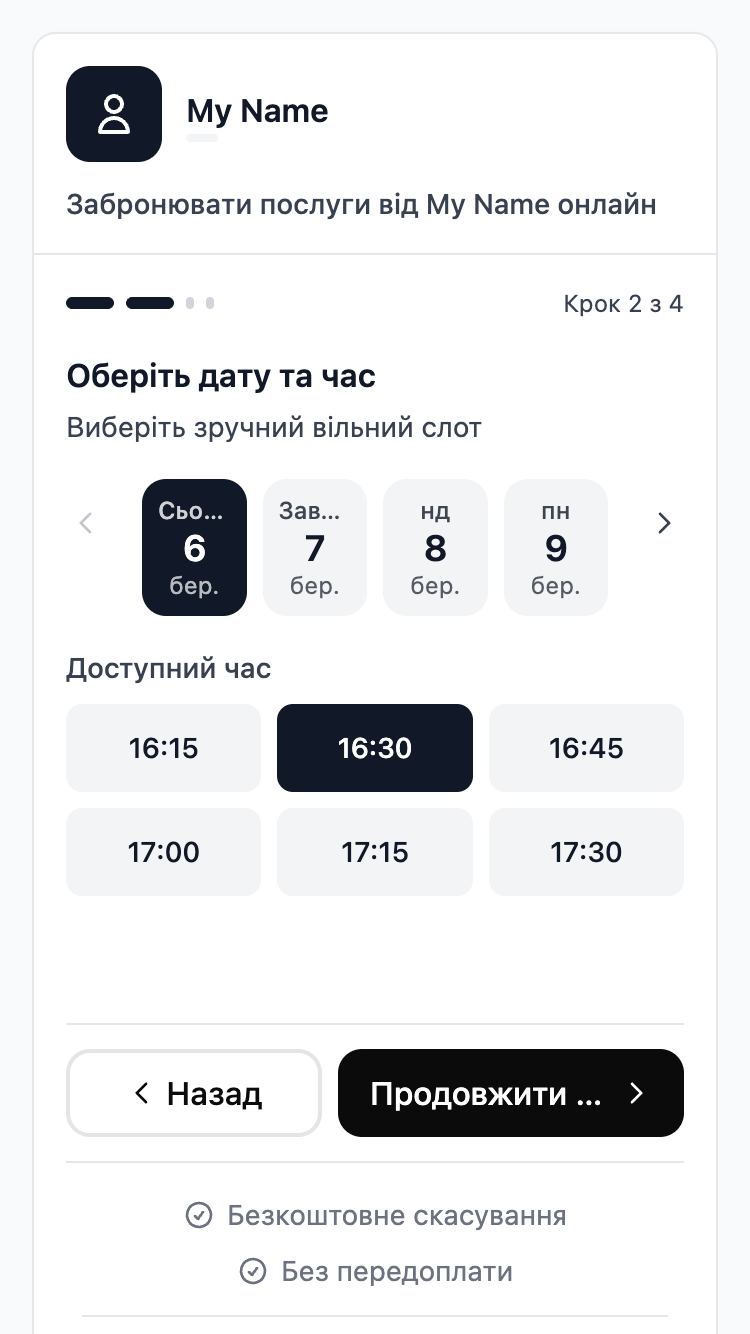Select tomorrow's date 7 бер.
The height and width of the screenshot is (1334, 750).
[315, 547]
